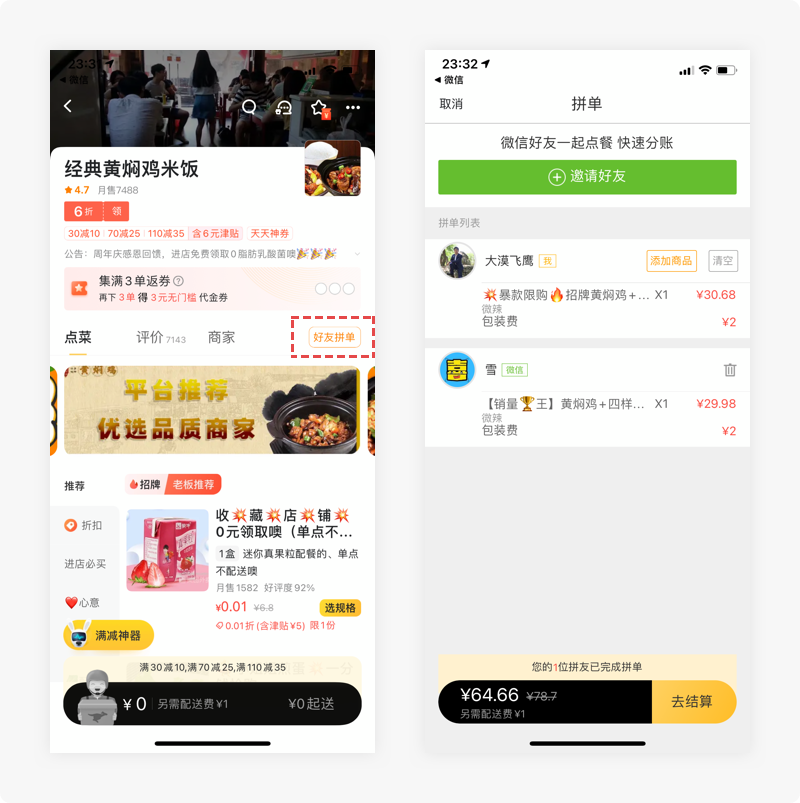Open the 满减神器 floating button

109,635
